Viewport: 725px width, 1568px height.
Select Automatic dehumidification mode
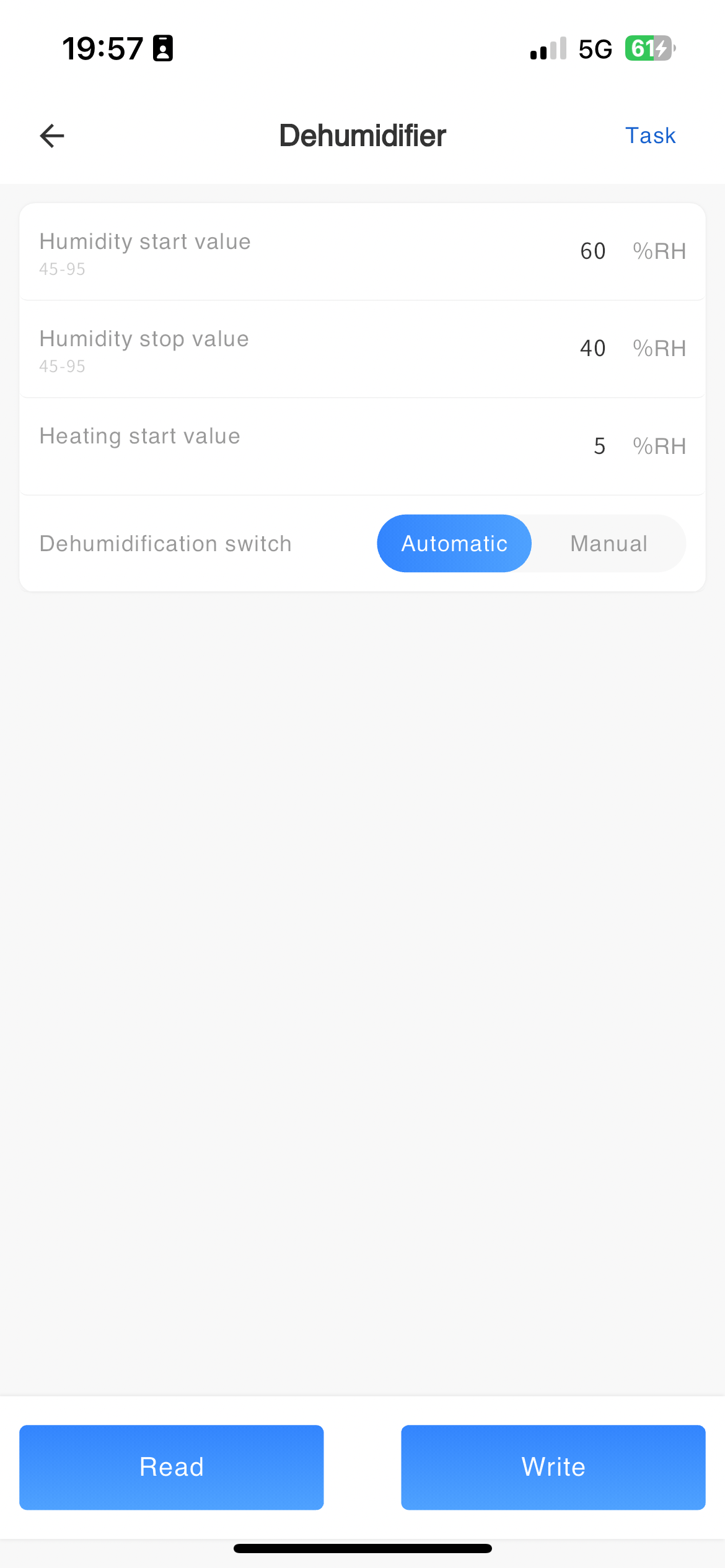(x=454, y=544)
